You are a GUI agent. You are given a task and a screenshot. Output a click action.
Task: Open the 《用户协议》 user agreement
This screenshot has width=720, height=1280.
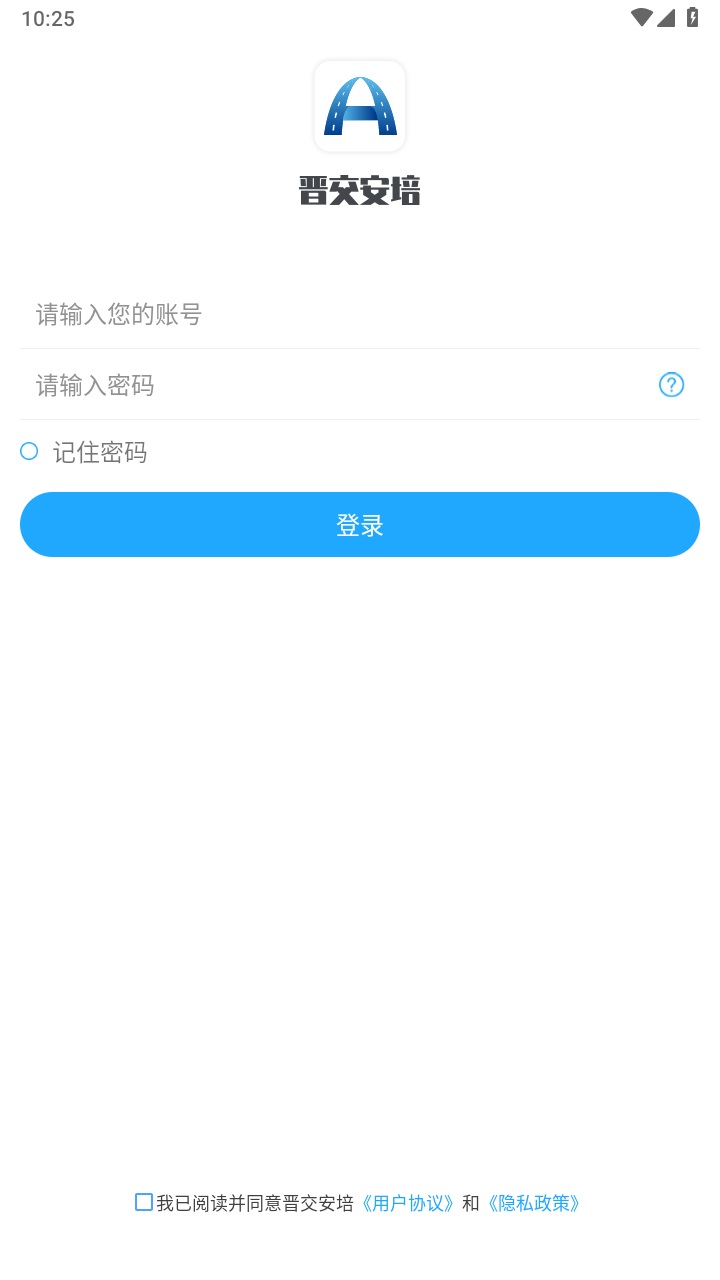coord(408,1203)
